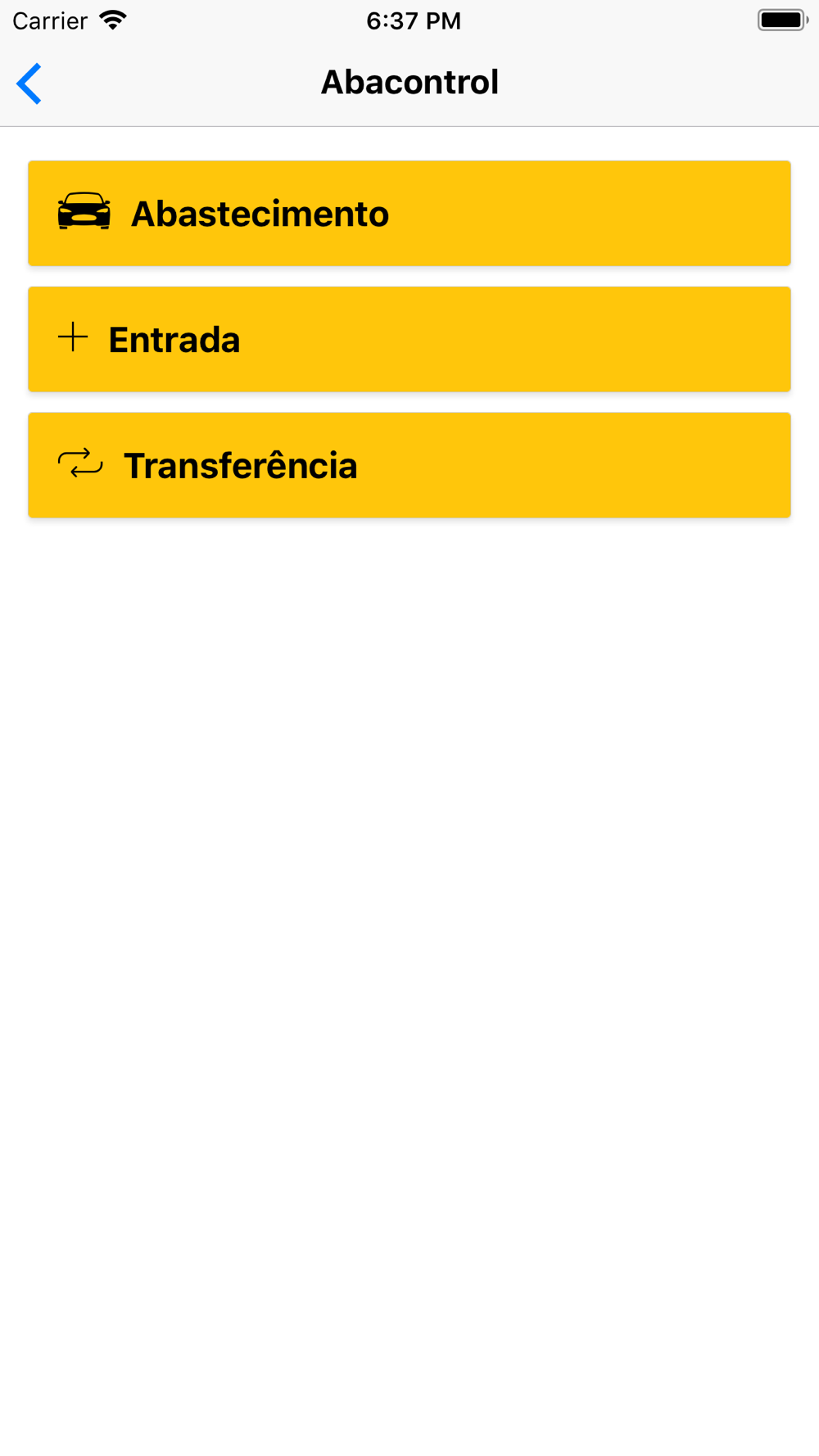The image size is (819, 1456).
Task: Choose Transferência
Action: 409,465
